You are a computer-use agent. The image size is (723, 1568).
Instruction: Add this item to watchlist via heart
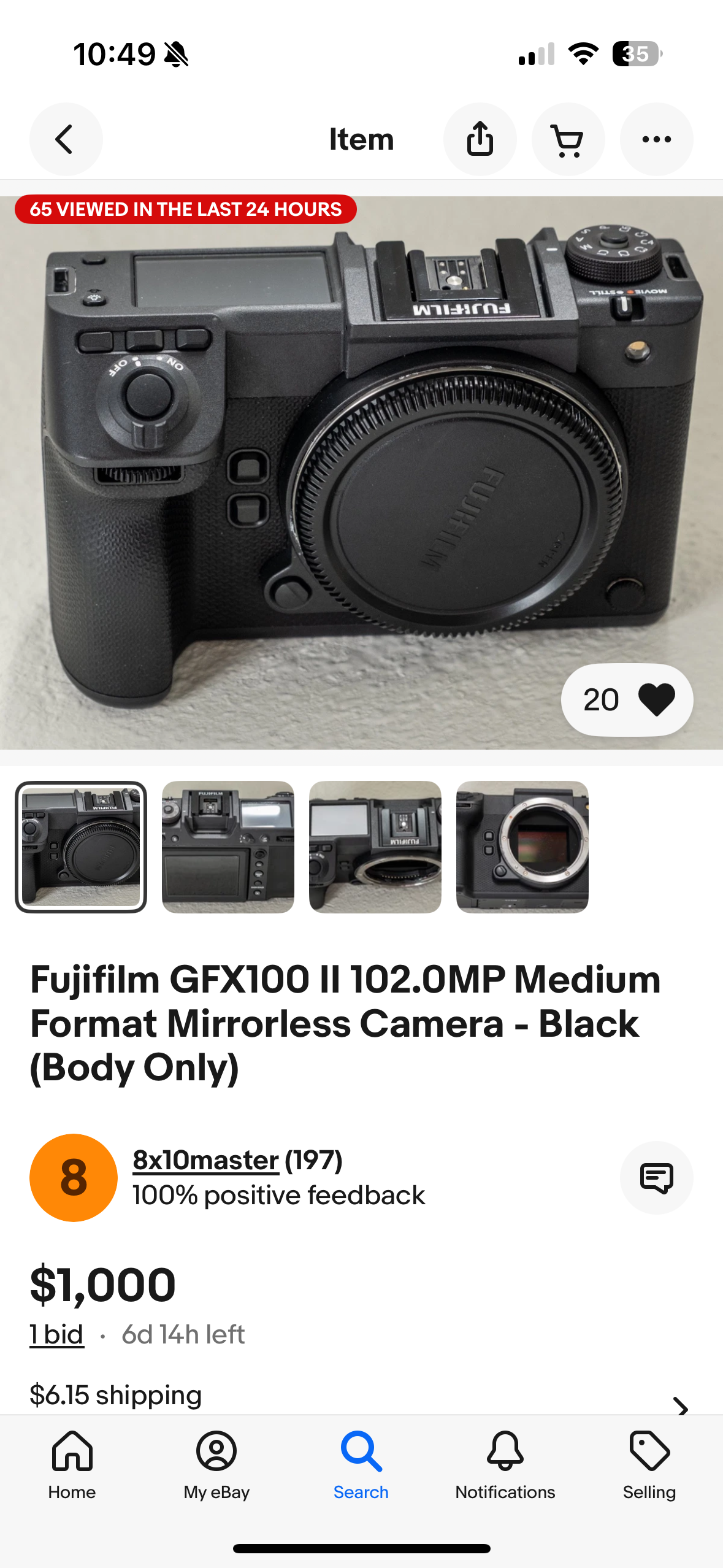(x=656, y=699)
